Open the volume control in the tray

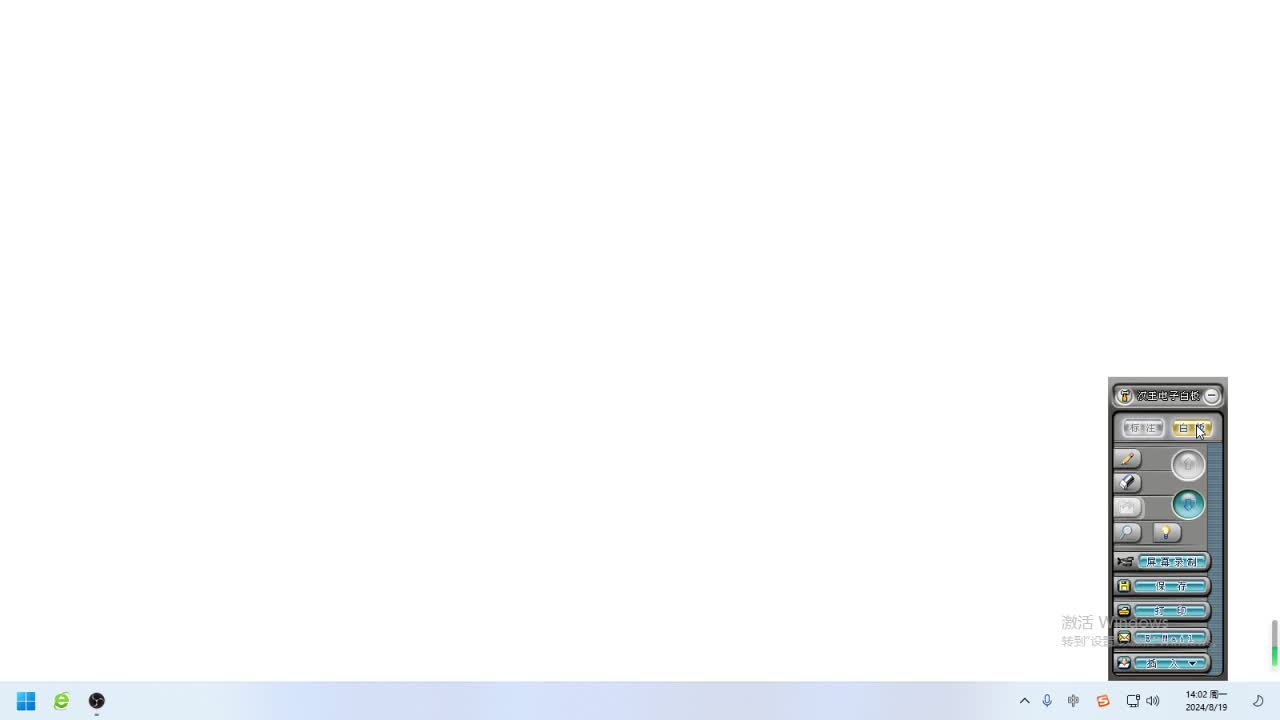pos(1153,701)
